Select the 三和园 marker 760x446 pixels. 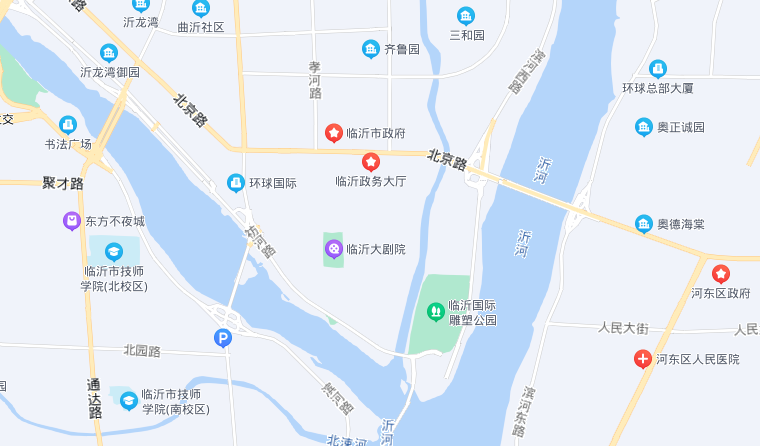466,16
